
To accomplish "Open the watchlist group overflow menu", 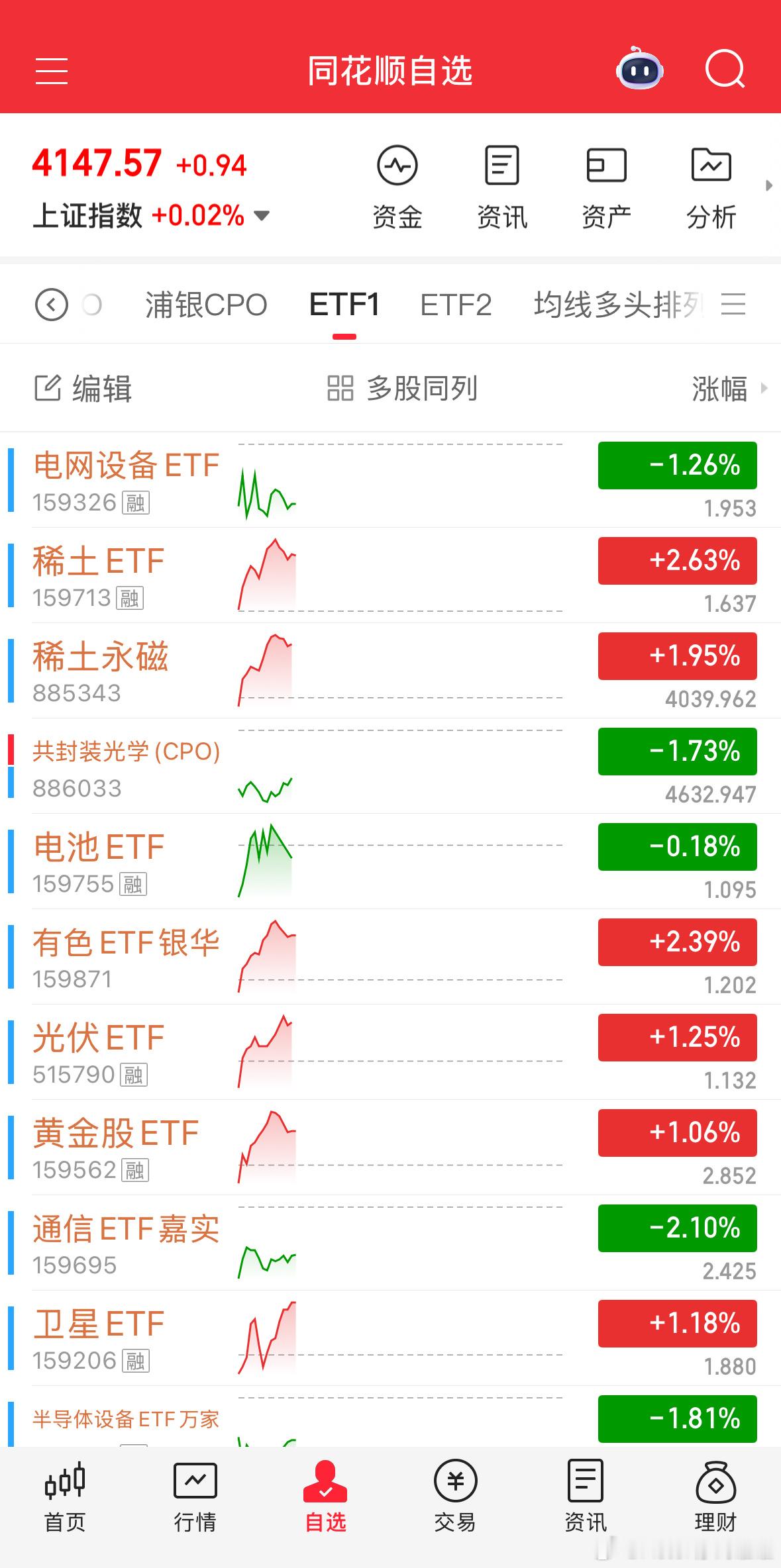I will coord(734,305).
